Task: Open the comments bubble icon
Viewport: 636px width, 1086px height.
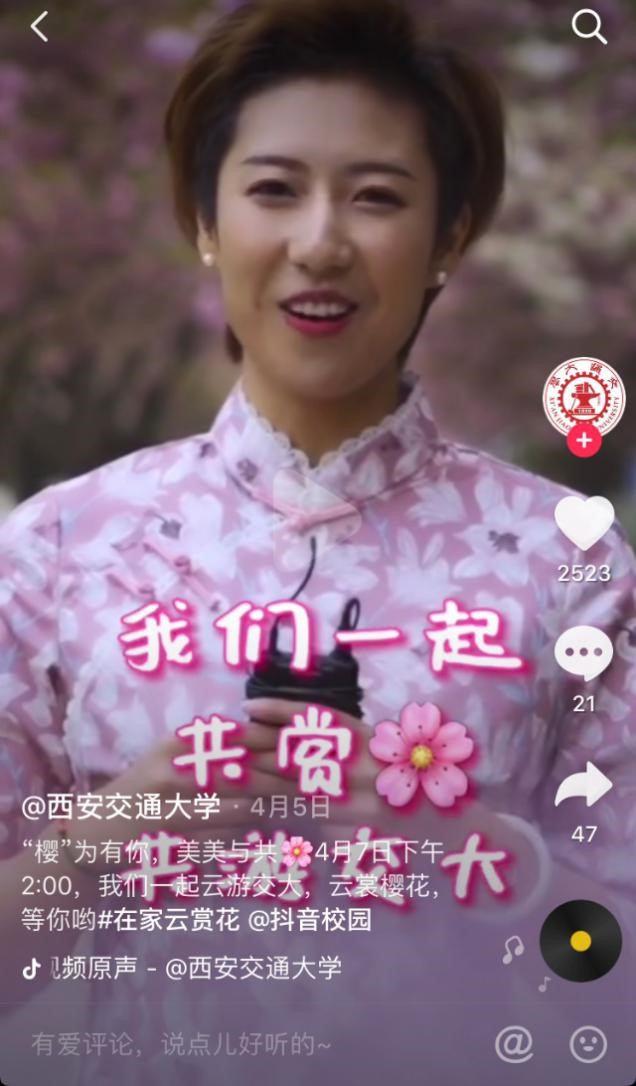Action: [x=583, y=654]
